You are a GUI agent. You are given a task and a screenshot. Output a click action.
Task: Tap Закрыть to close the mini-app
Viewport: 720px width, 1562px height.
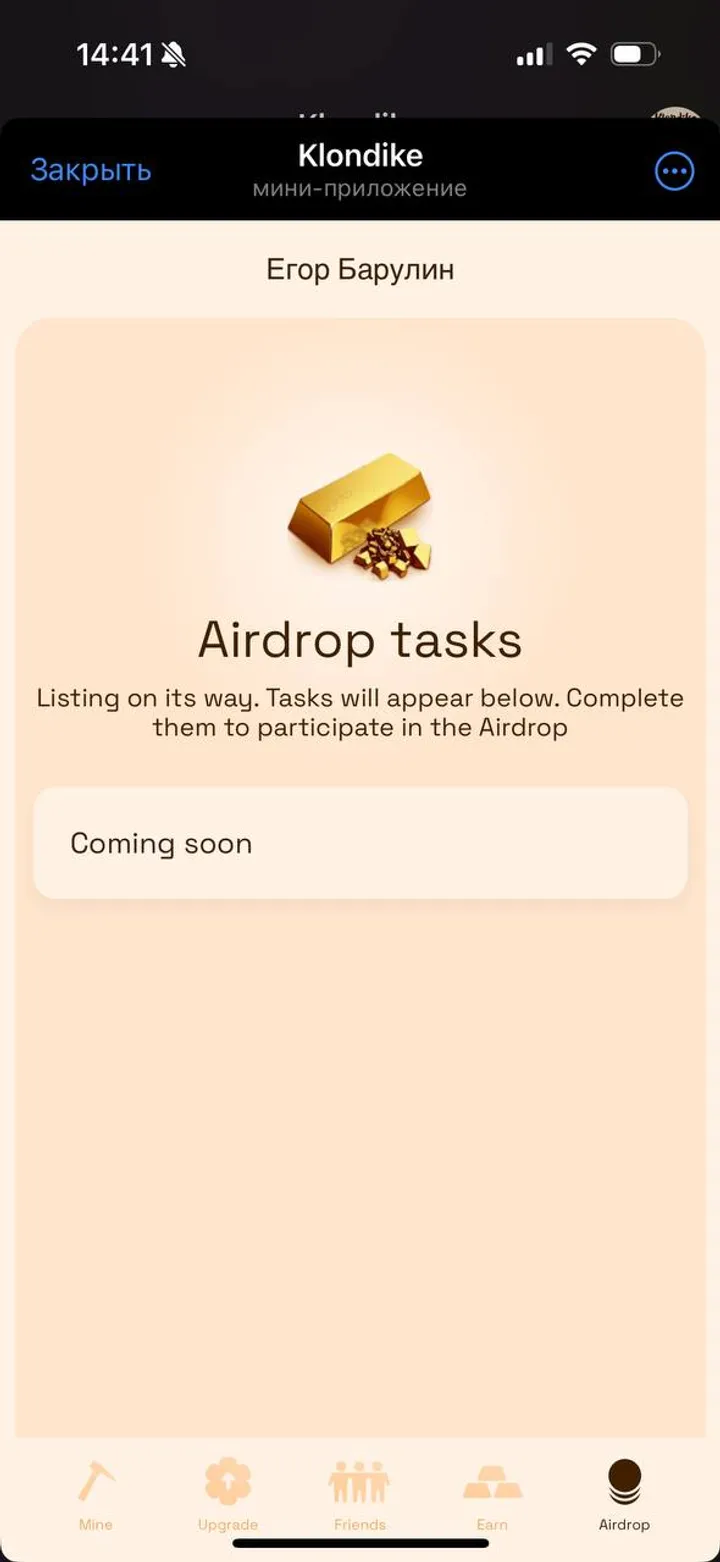point(91,170)
